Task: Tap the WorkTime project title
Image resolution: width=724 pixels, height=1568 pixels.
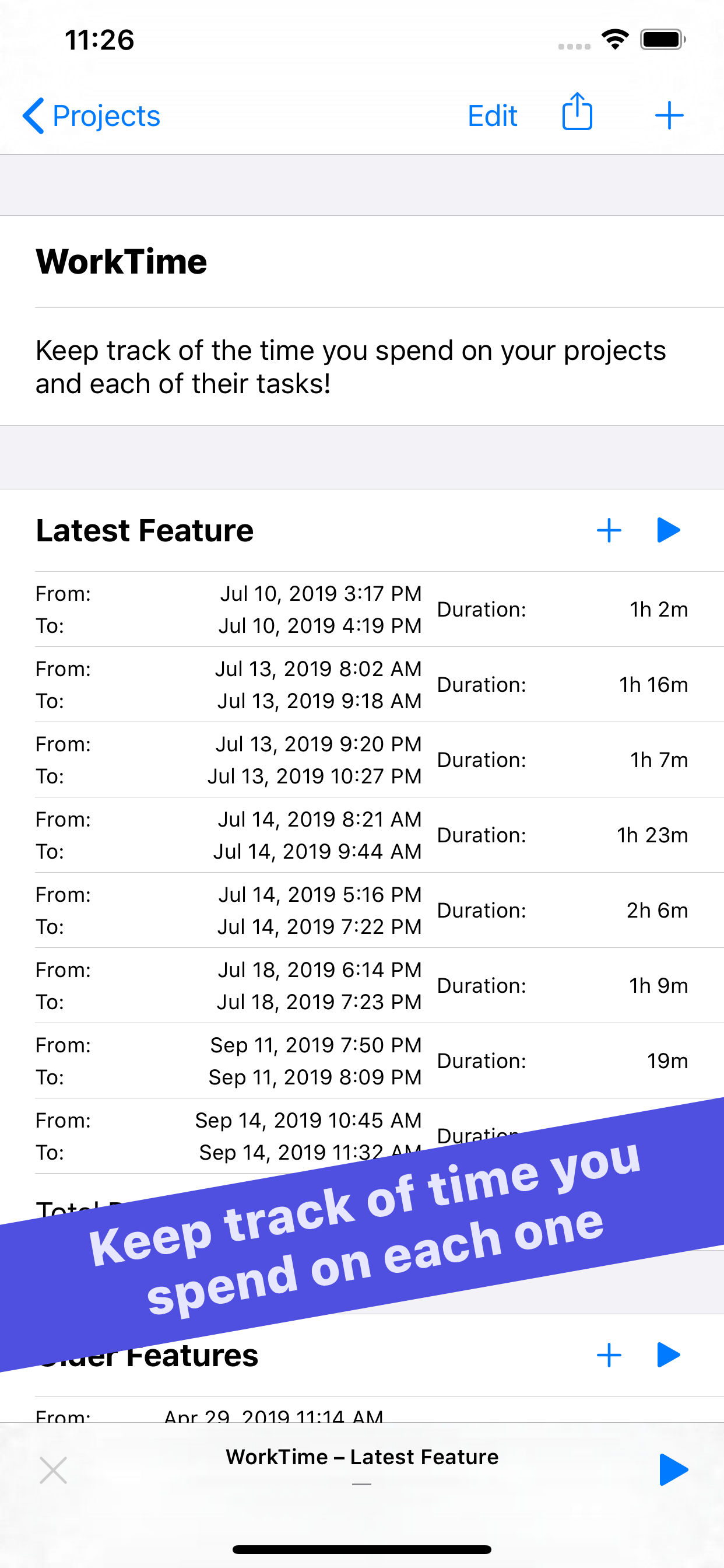Action: (121, 261)
